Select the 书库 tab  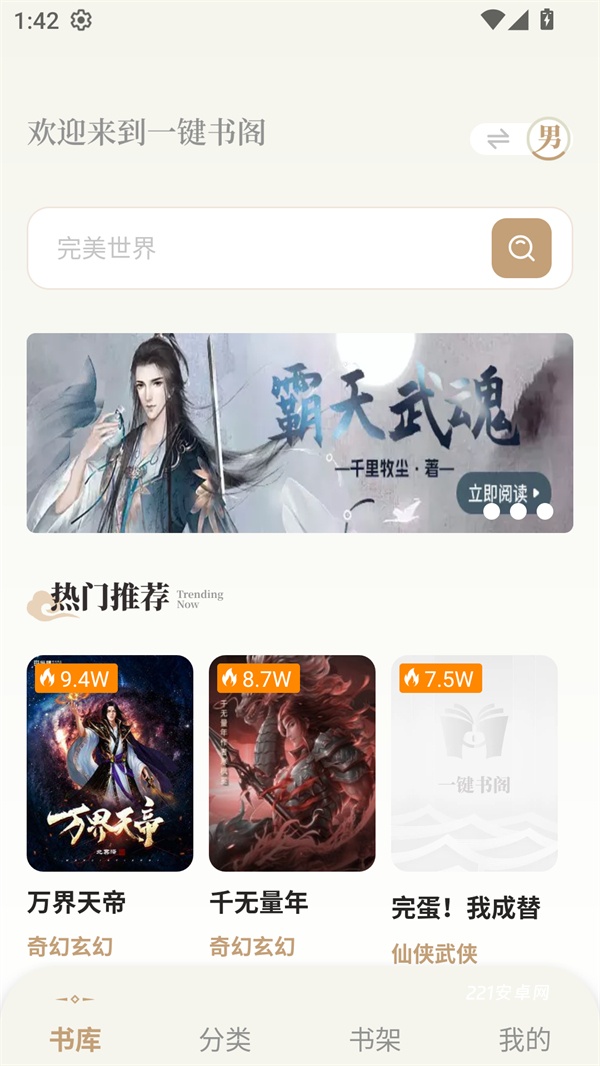coord(75,1039)
